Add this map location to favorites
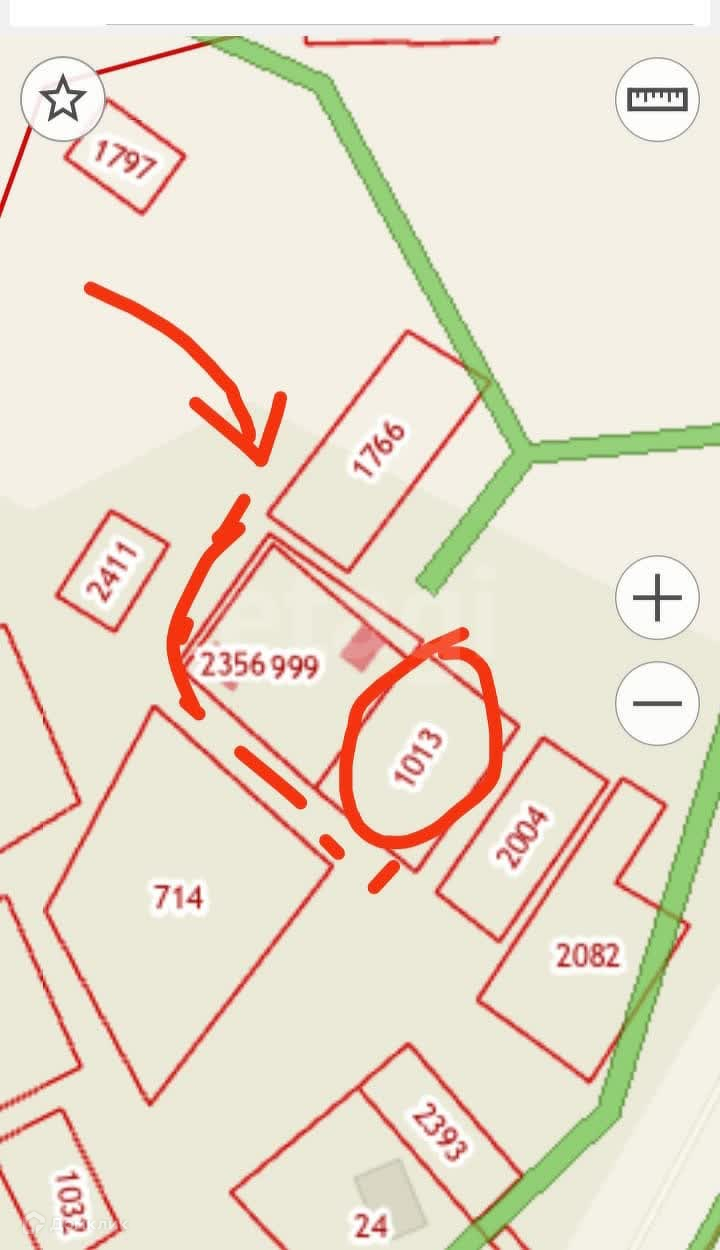Screen dimensions: 720x1250 (x=62, y=99)
